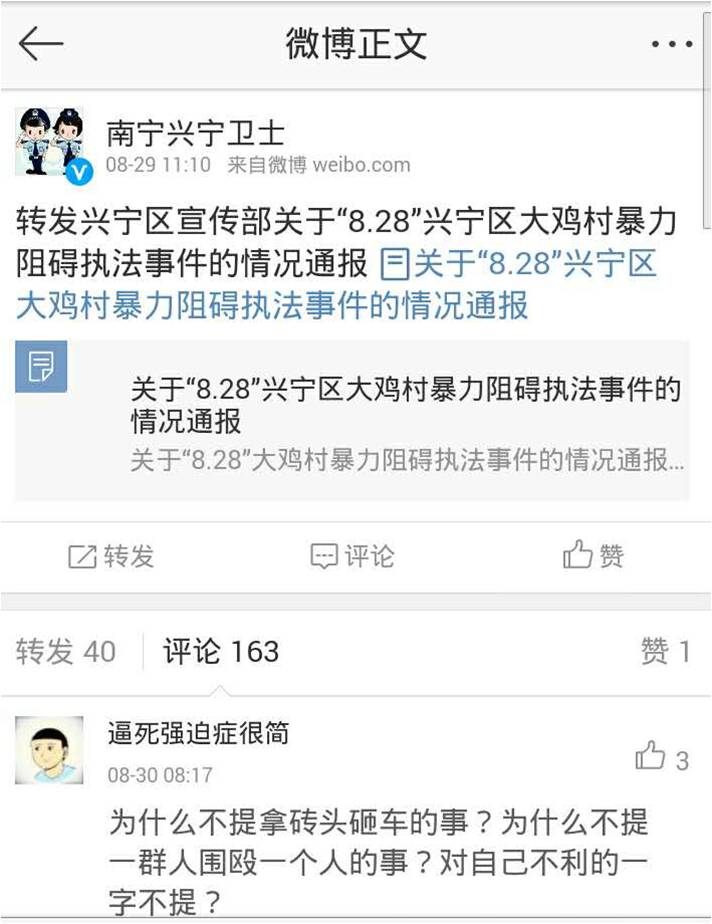Open the three-dot overflow menu

(671, 45)
